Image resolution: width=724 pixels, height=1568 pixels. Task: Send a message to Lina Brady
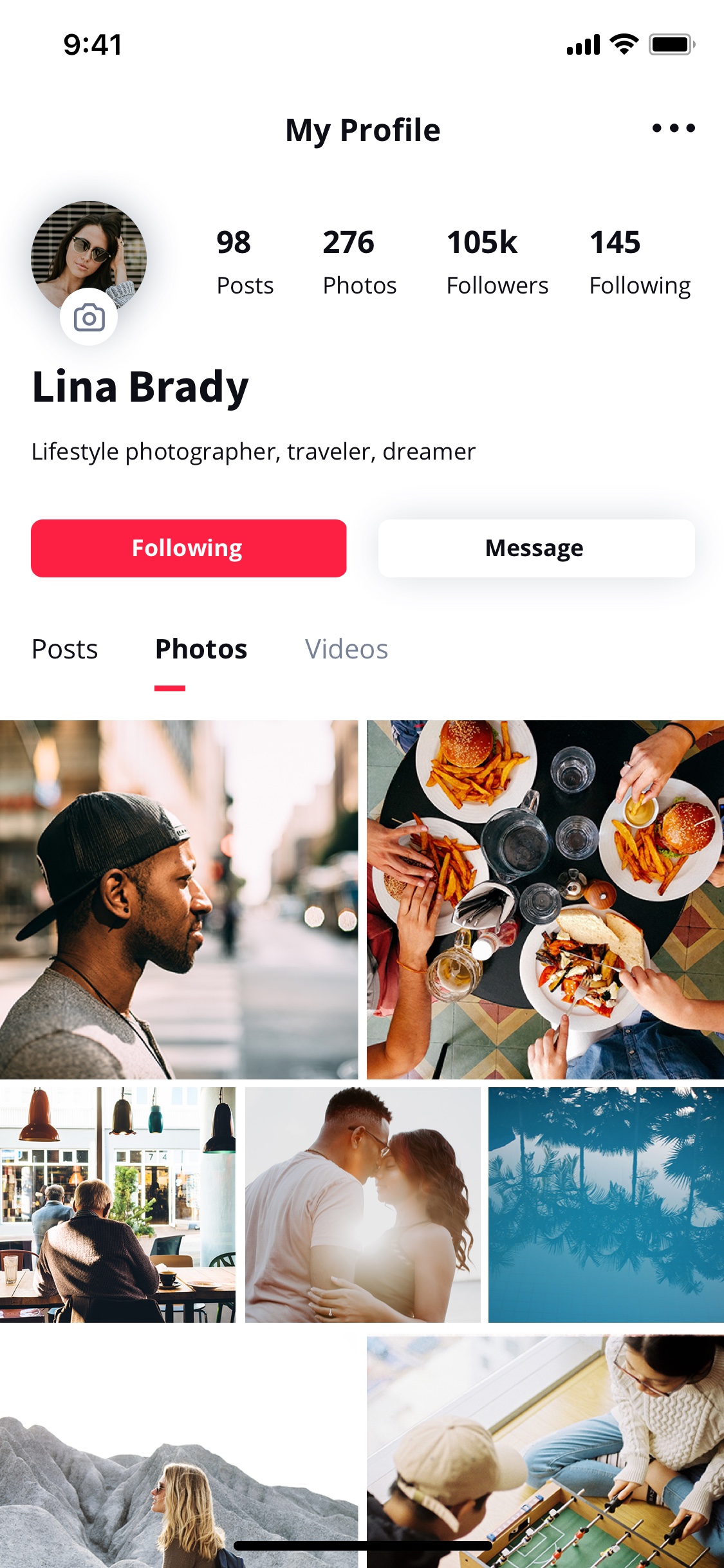pos(536,548)
